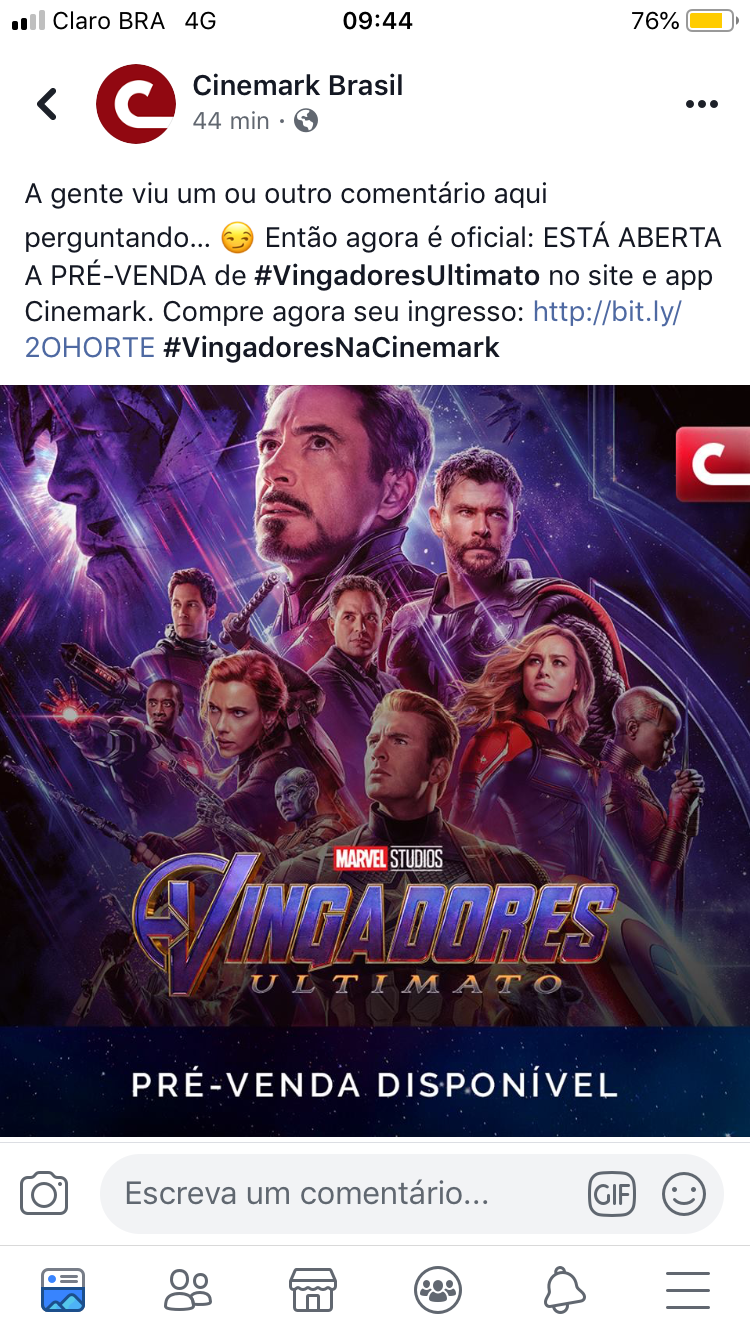Open the post's three-dot options menu
The width and height of the screenshot is (750, 1334).
click(702, 104)
